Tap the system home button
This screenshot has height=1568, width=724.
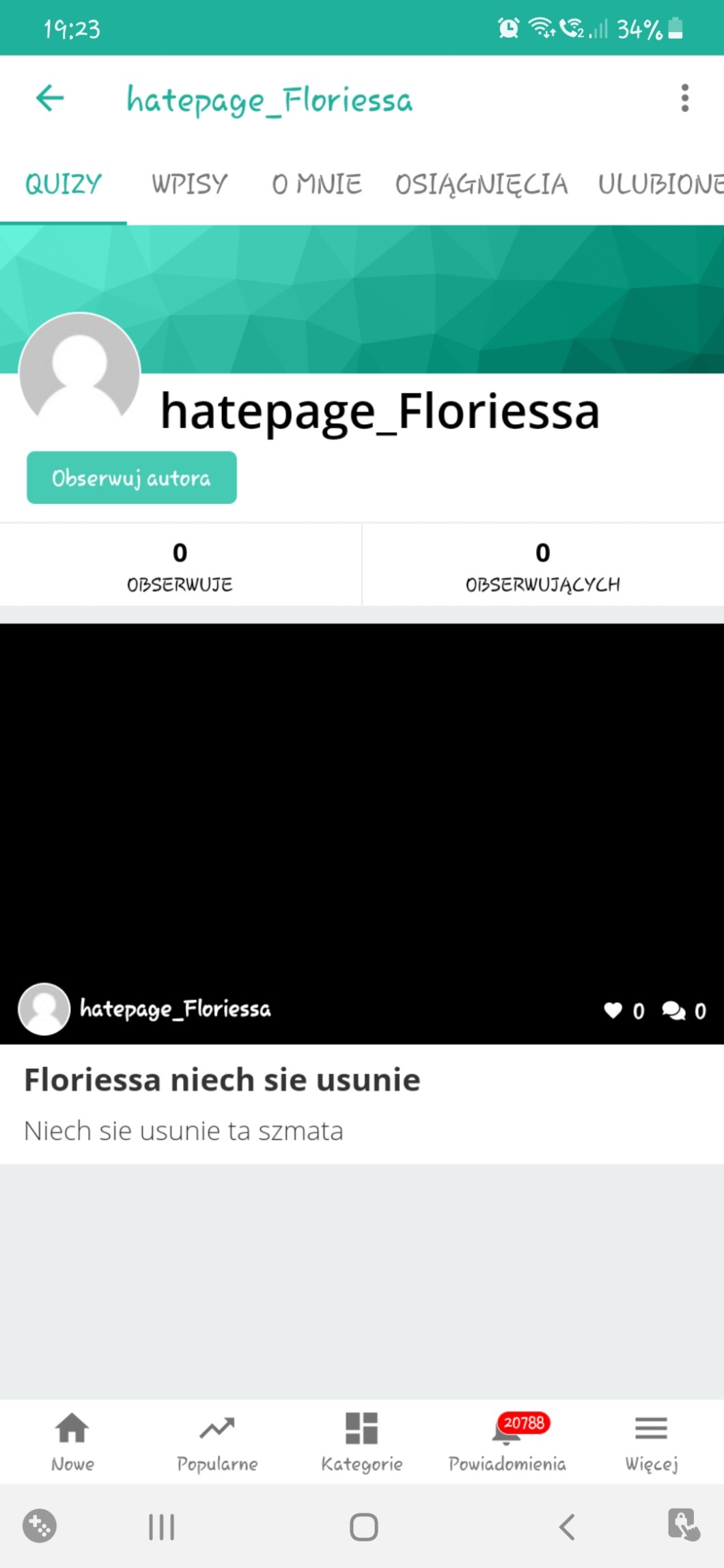363,1527
